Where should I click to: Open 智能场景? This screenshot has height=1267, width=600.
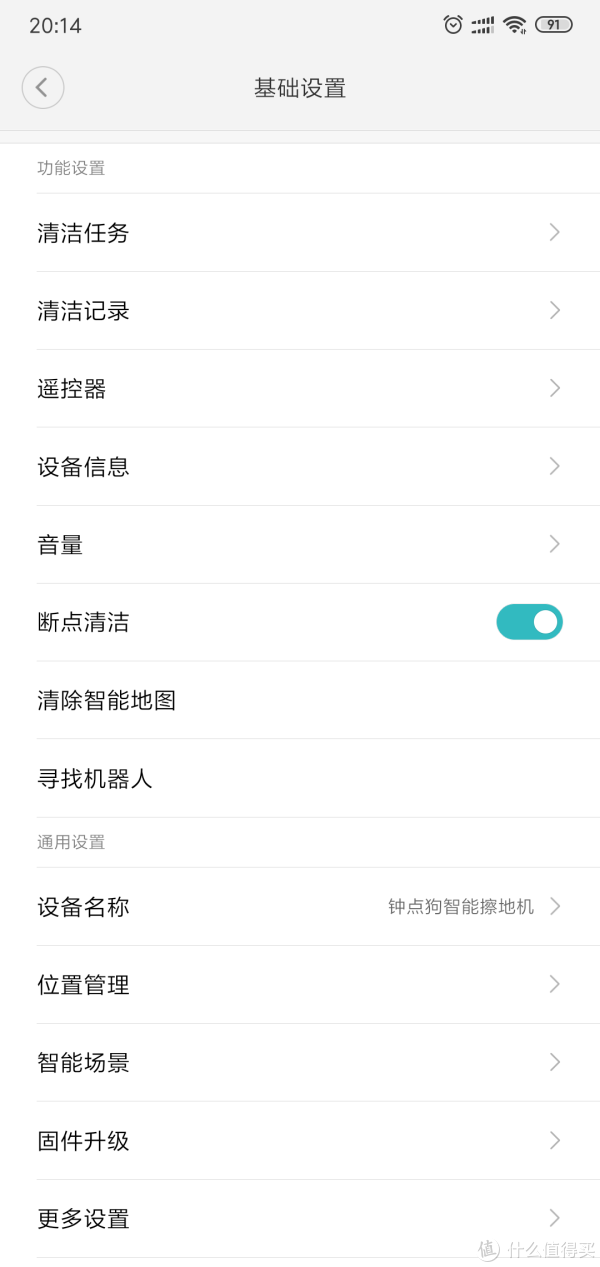tap(300, 1063)
